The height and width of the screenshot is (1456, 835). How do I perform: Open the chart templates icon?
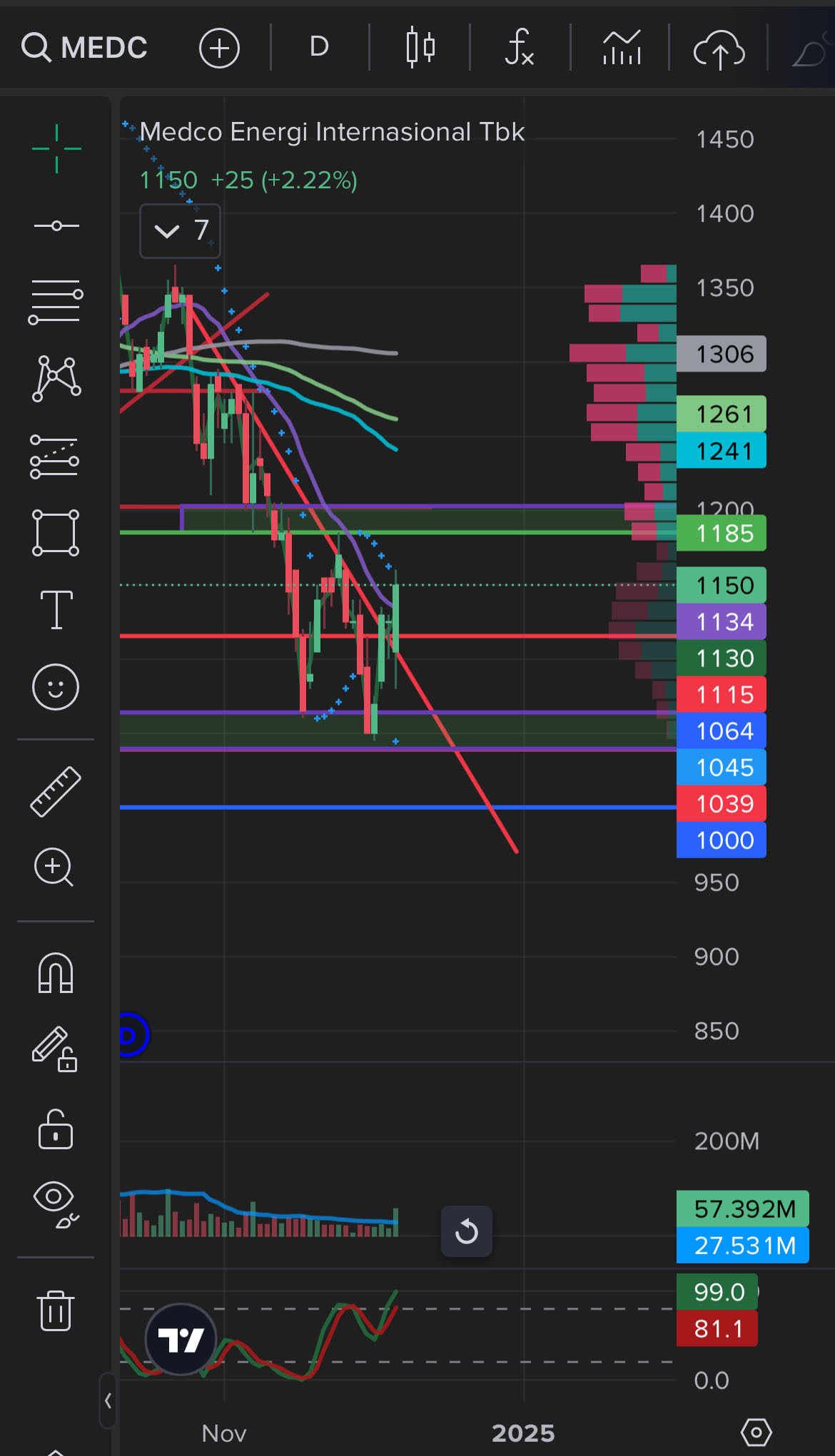[x=622, y=48]
